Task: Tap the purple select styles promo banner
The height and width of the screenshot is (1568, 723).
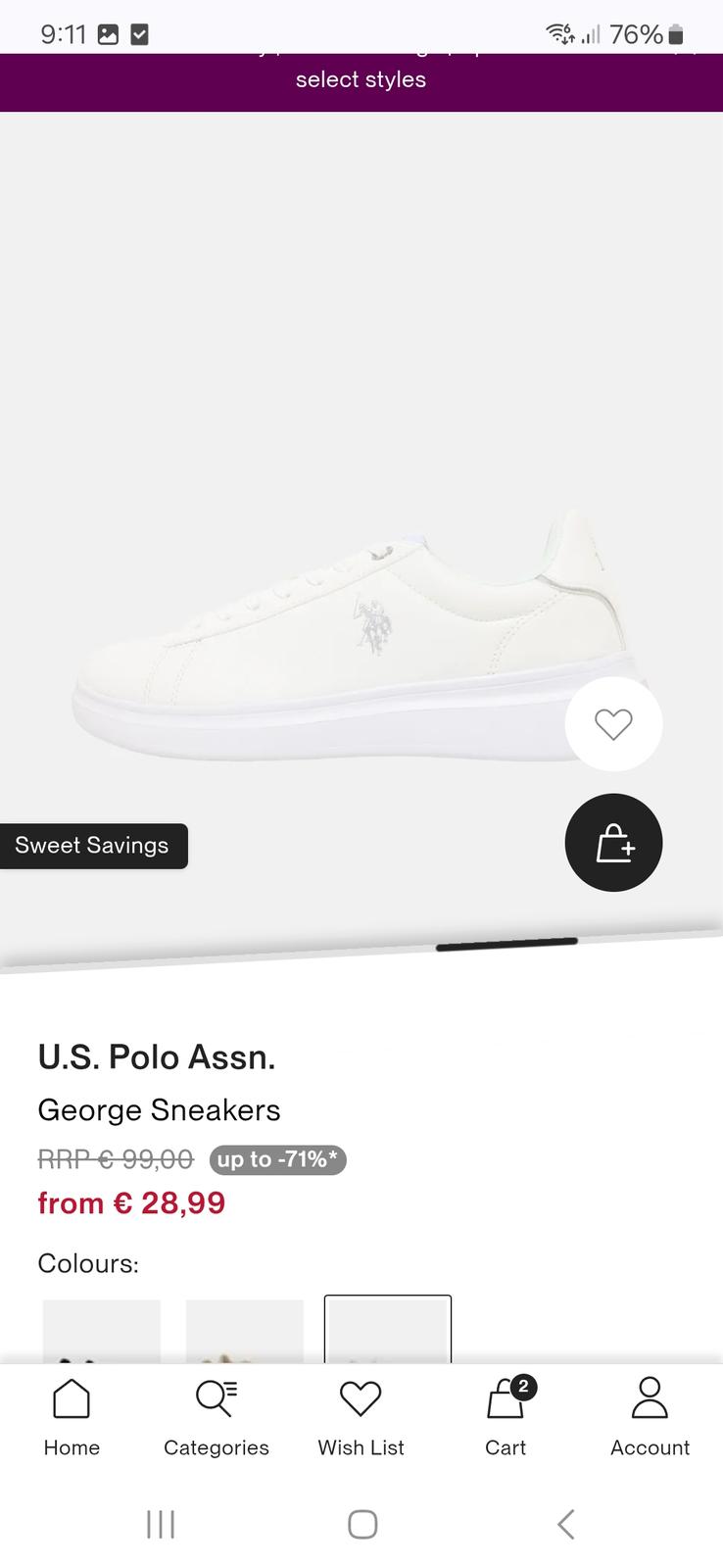Action: coord(361,80)
